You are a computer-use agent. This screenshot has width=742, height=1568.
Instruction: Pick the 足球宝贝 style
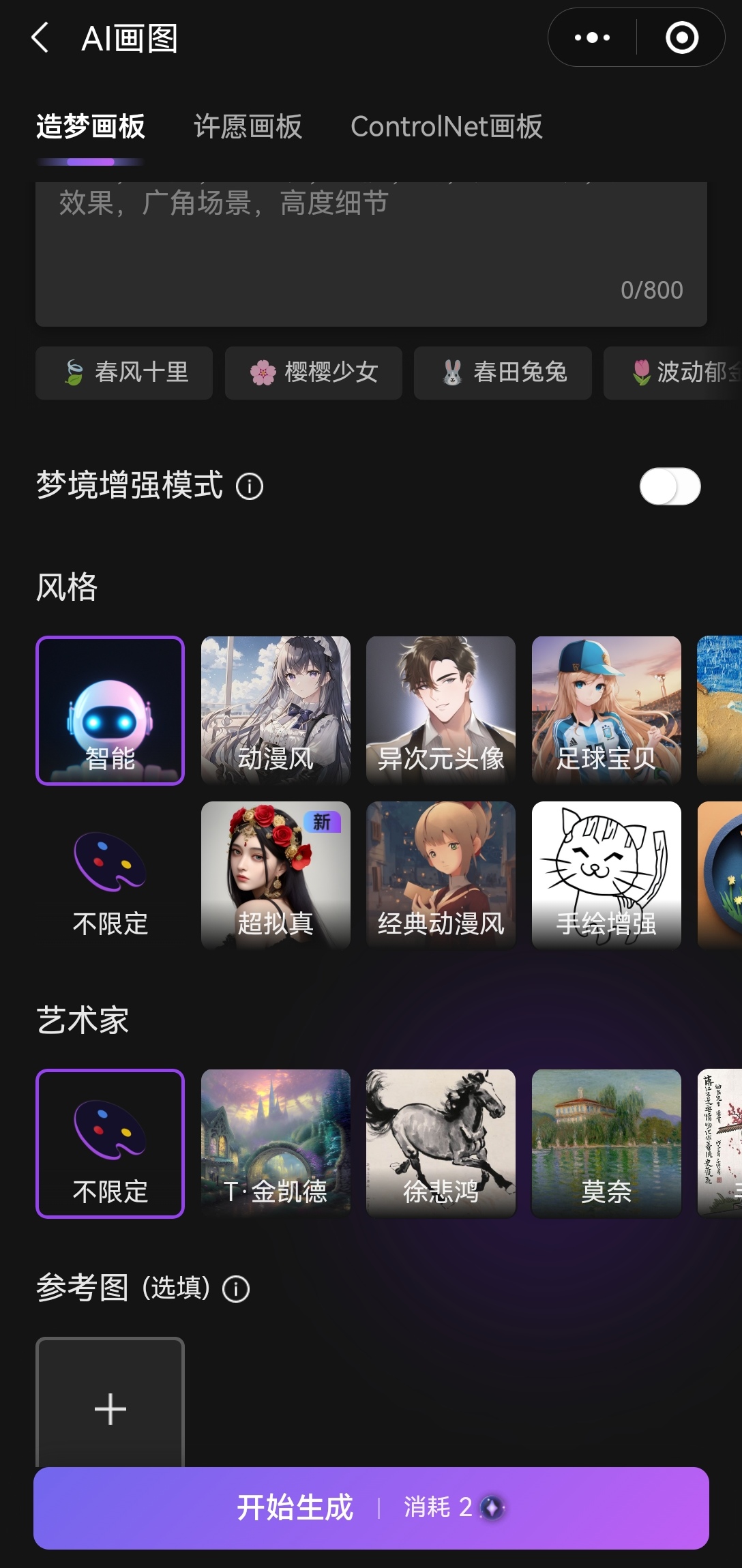pos(606,709)
